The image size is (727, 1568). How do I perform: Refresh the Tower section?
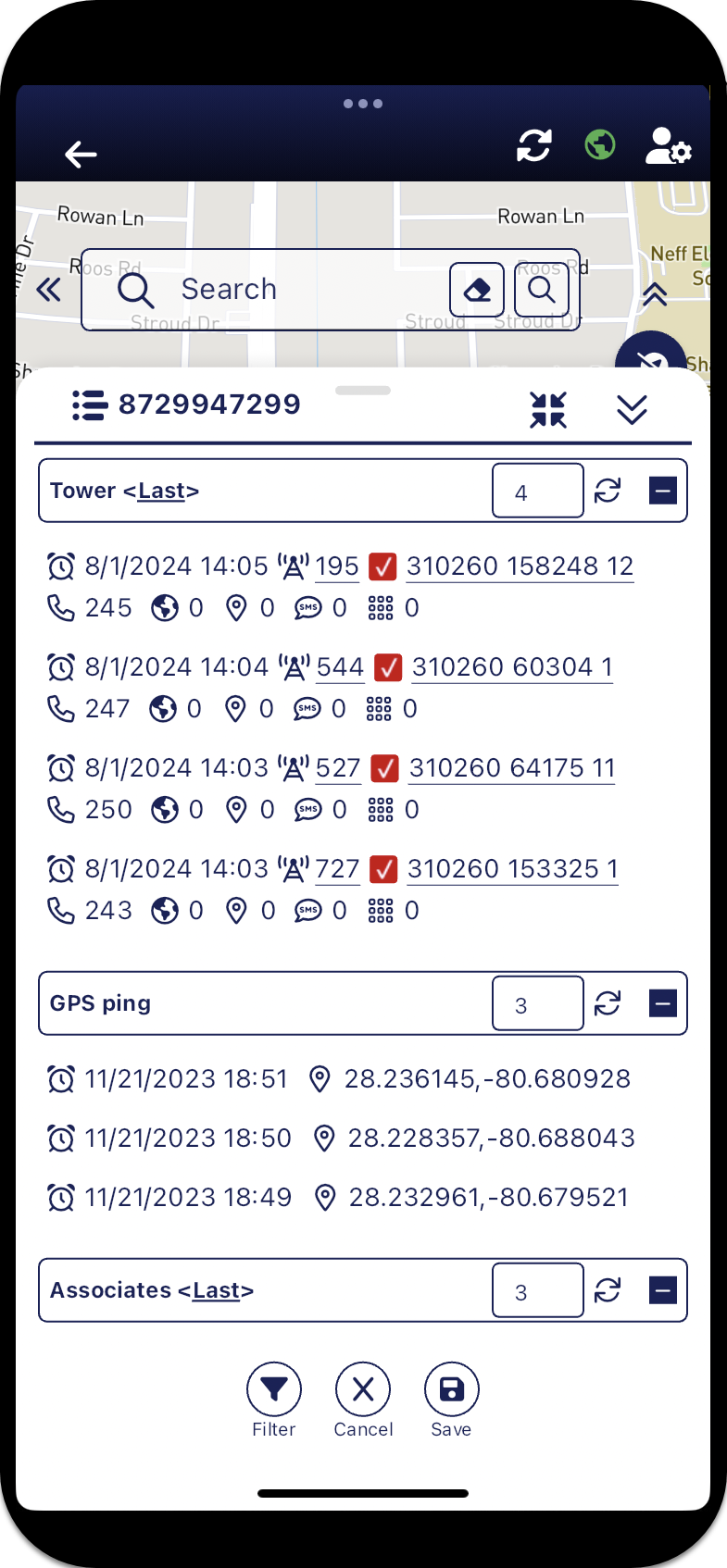tap(608, 491)
